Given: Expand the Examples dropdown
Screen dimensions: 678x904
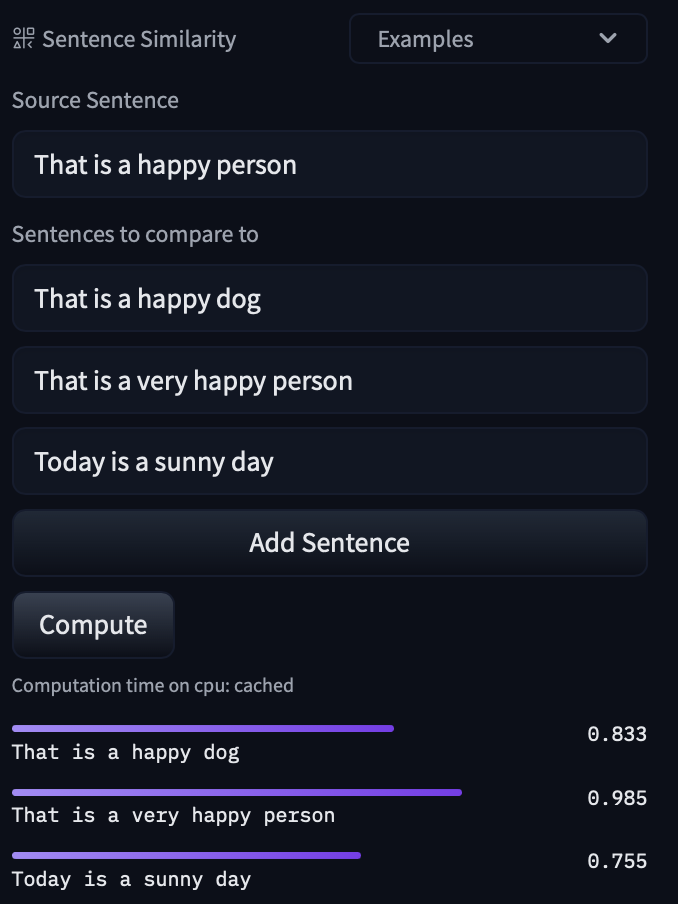Looking at the screenshot, I should 497,39.
